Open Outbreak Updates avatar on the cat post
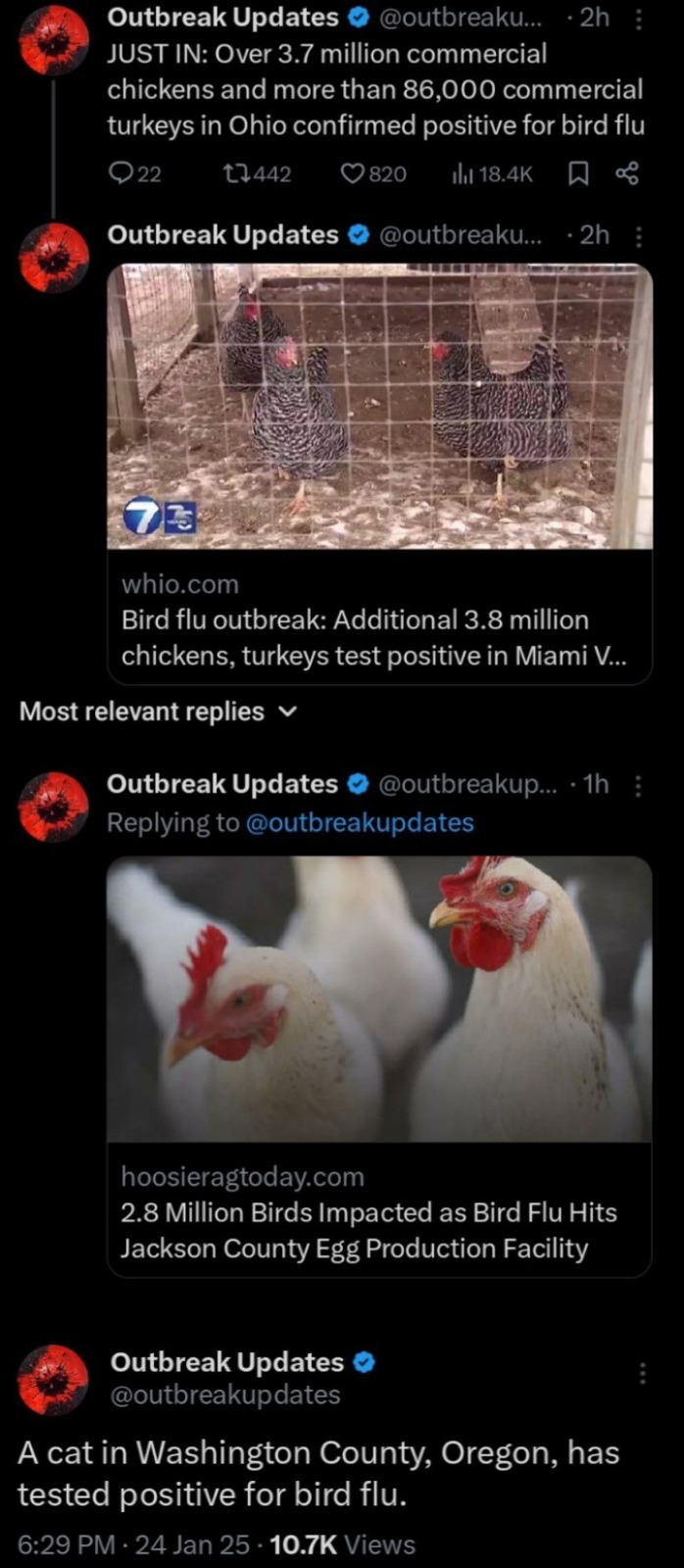 tap(54, 1379)
